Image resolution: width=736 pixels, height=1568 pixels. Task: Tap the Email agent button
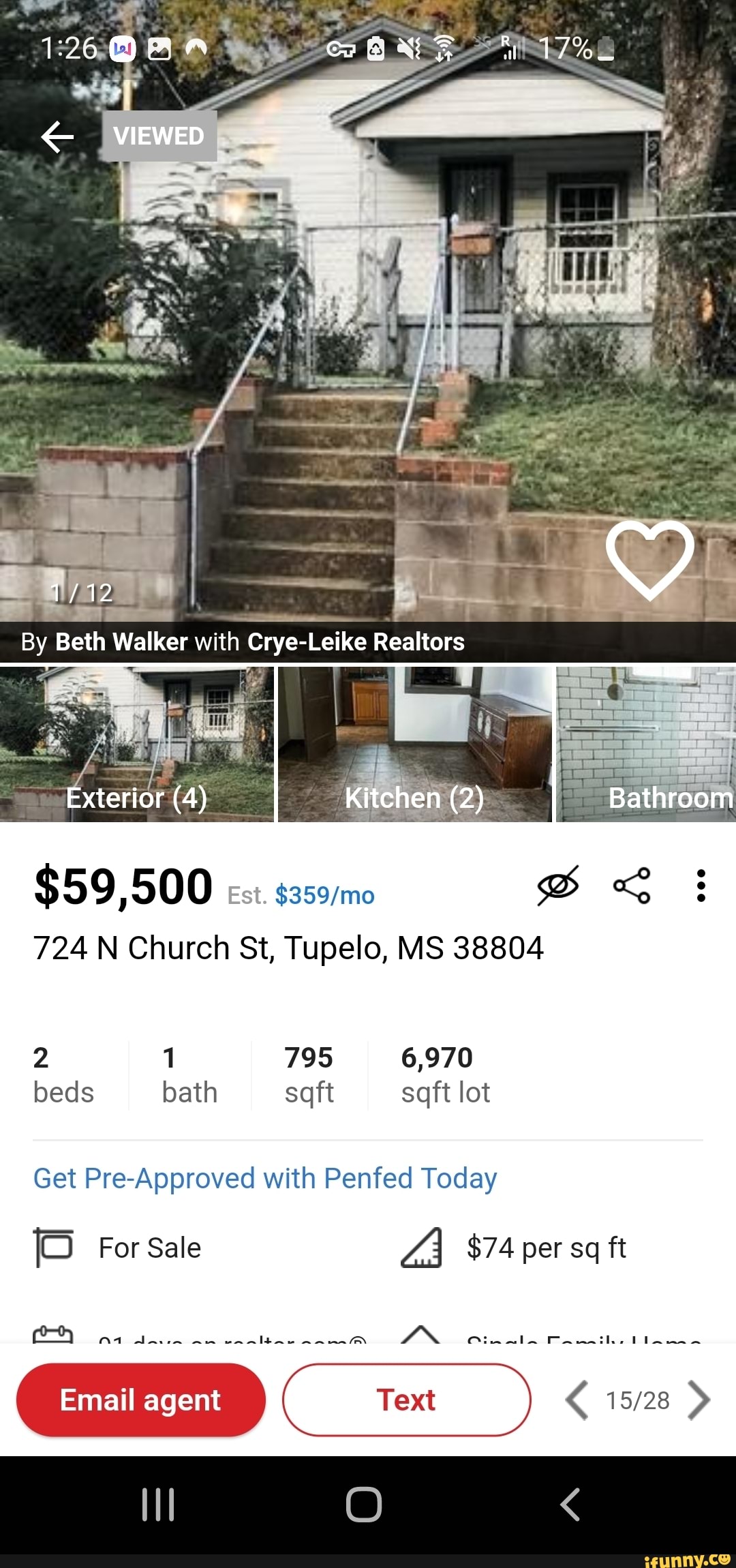[140, 1400]
